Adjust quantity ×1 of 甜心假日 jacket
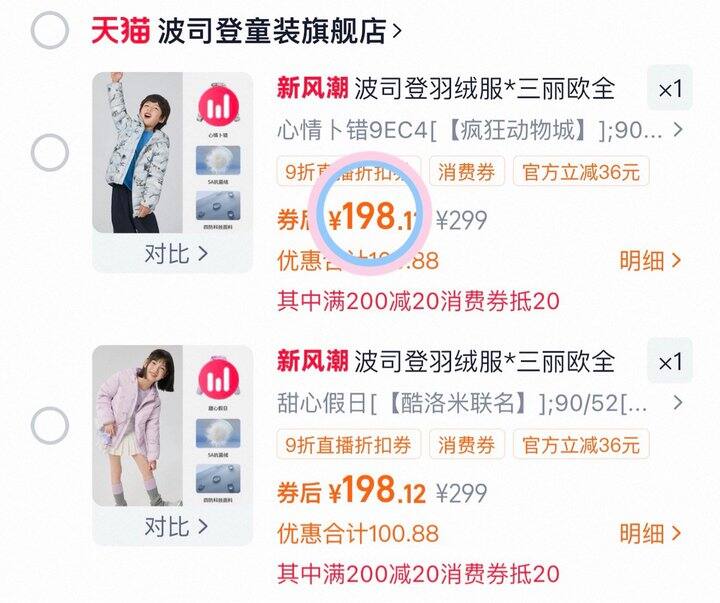The width and height of the screenshot is (720, 603). [670, 362]
